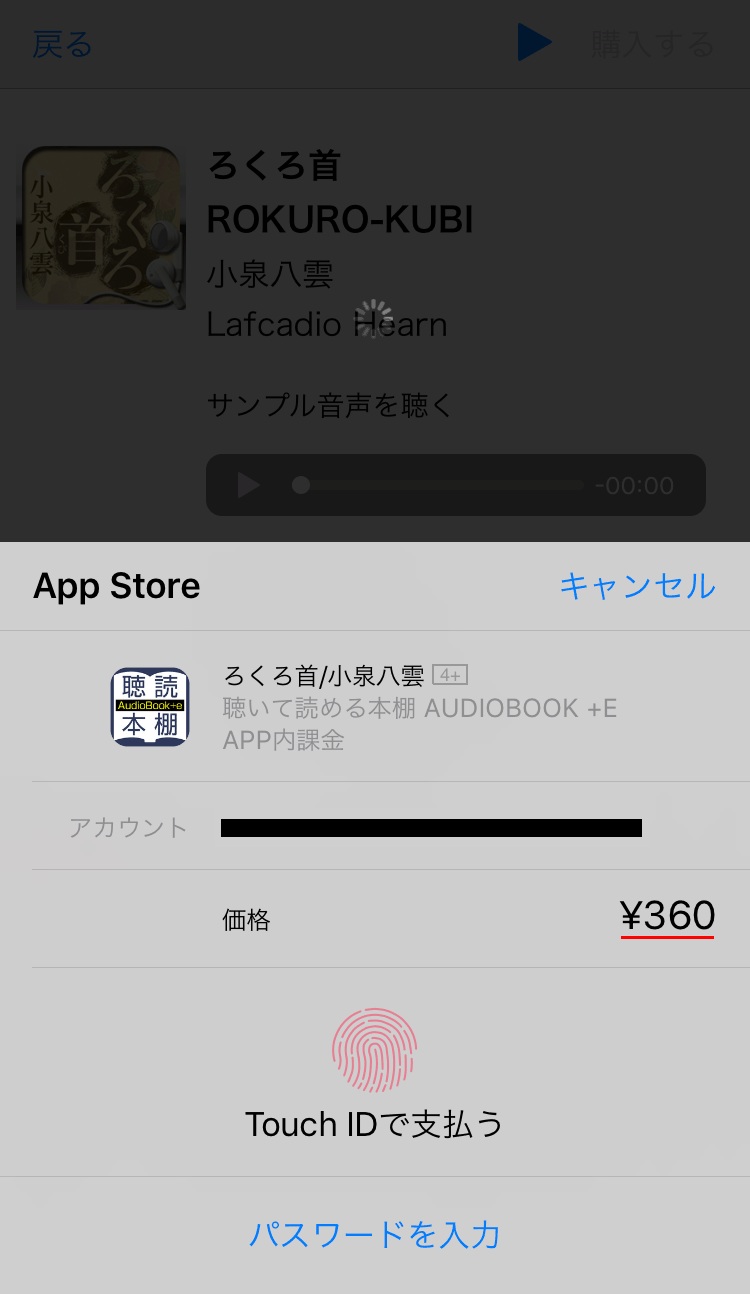750x1294 pixels.
Task: Tap the App Store sheet header
Action: (116, 587)
